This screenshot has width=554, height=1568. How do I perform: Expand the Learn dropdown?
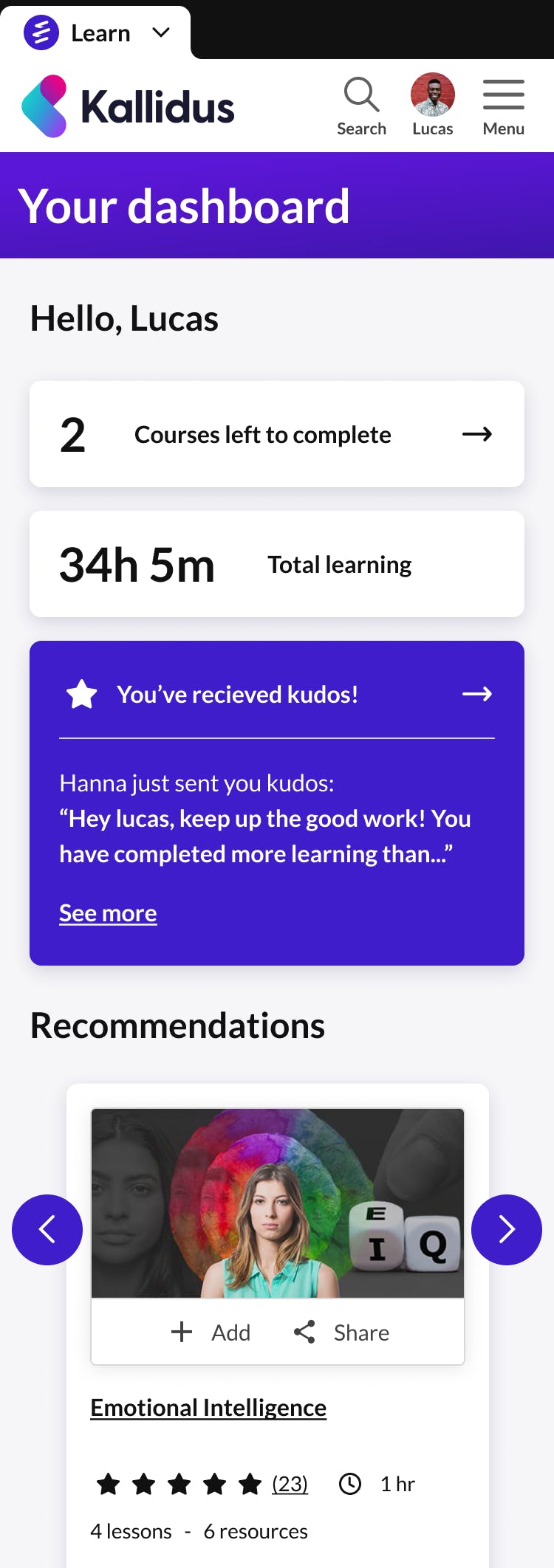[x=160, y=32]
